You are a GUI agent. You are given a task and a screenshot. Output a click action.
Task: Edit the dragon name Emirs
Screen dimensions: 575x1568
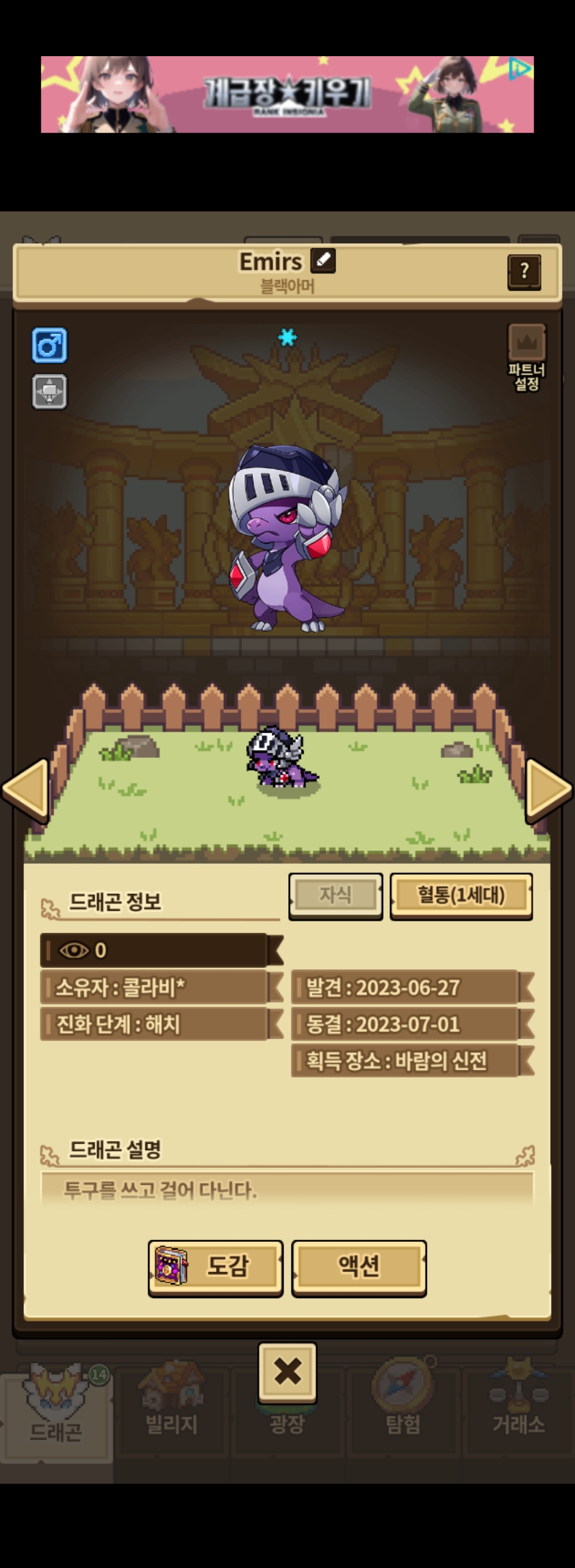click(323, 260)
